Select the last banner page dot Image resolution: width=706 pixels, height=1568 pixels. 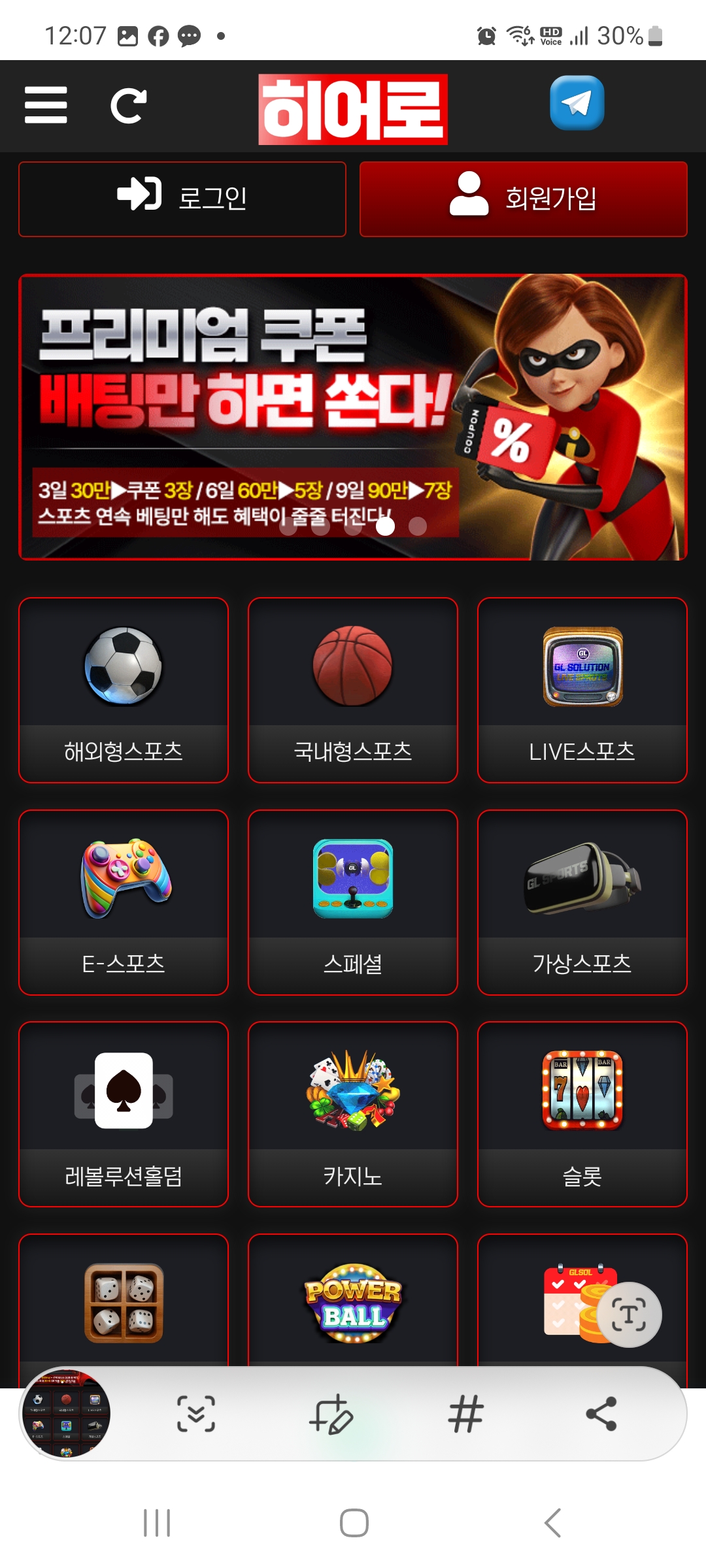(418, 526)
